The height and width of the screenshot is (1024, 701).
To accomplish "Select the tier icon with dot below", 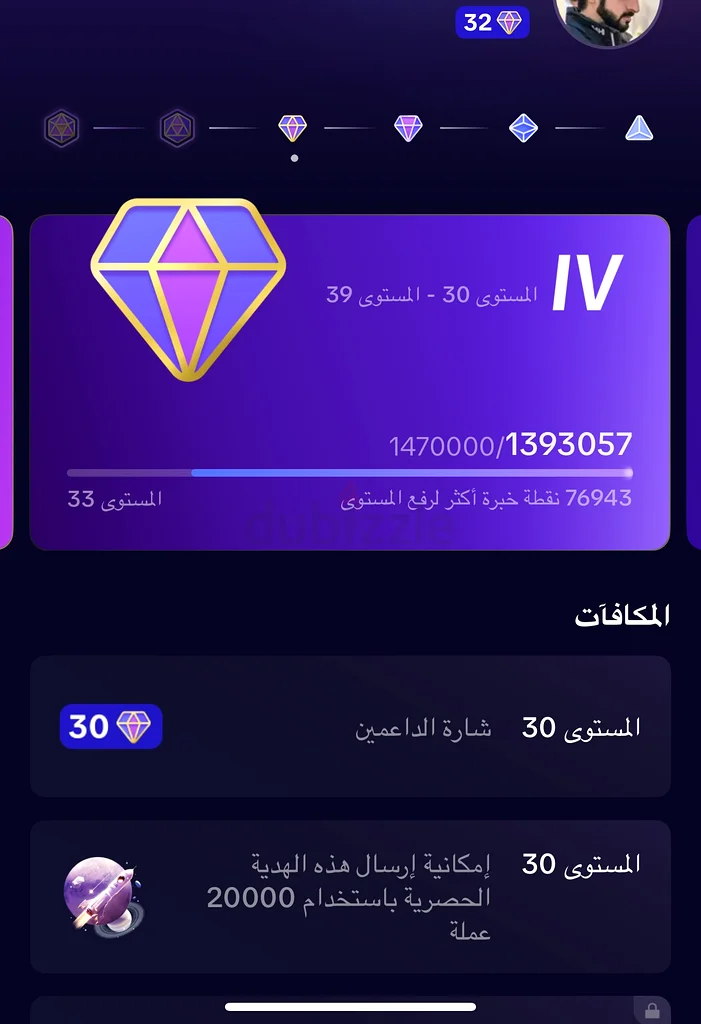I will [x=292, y=128].
